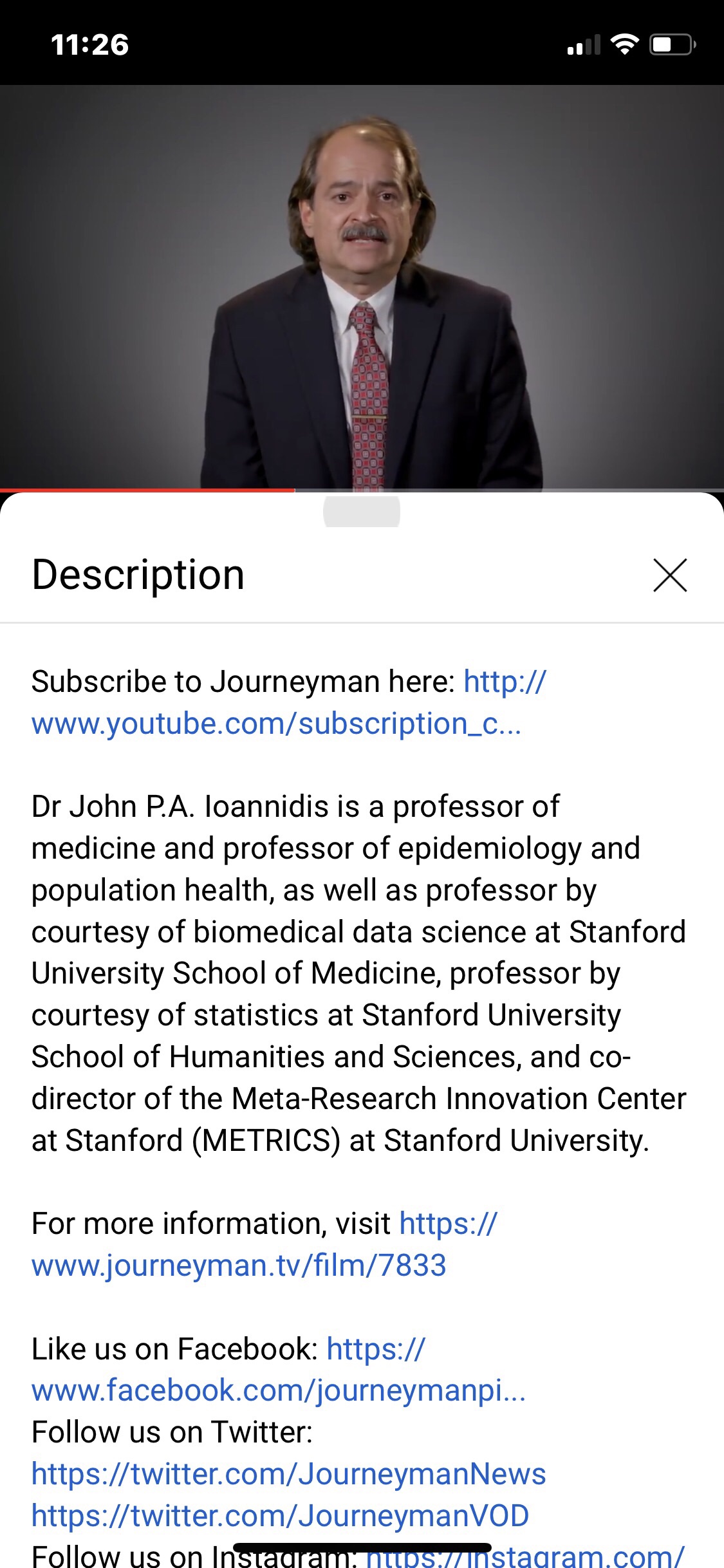Viewport: 724px width, 1568px height.
Task: Visit the journeyman.tv film 7833 link
Action: [239, 1265]
